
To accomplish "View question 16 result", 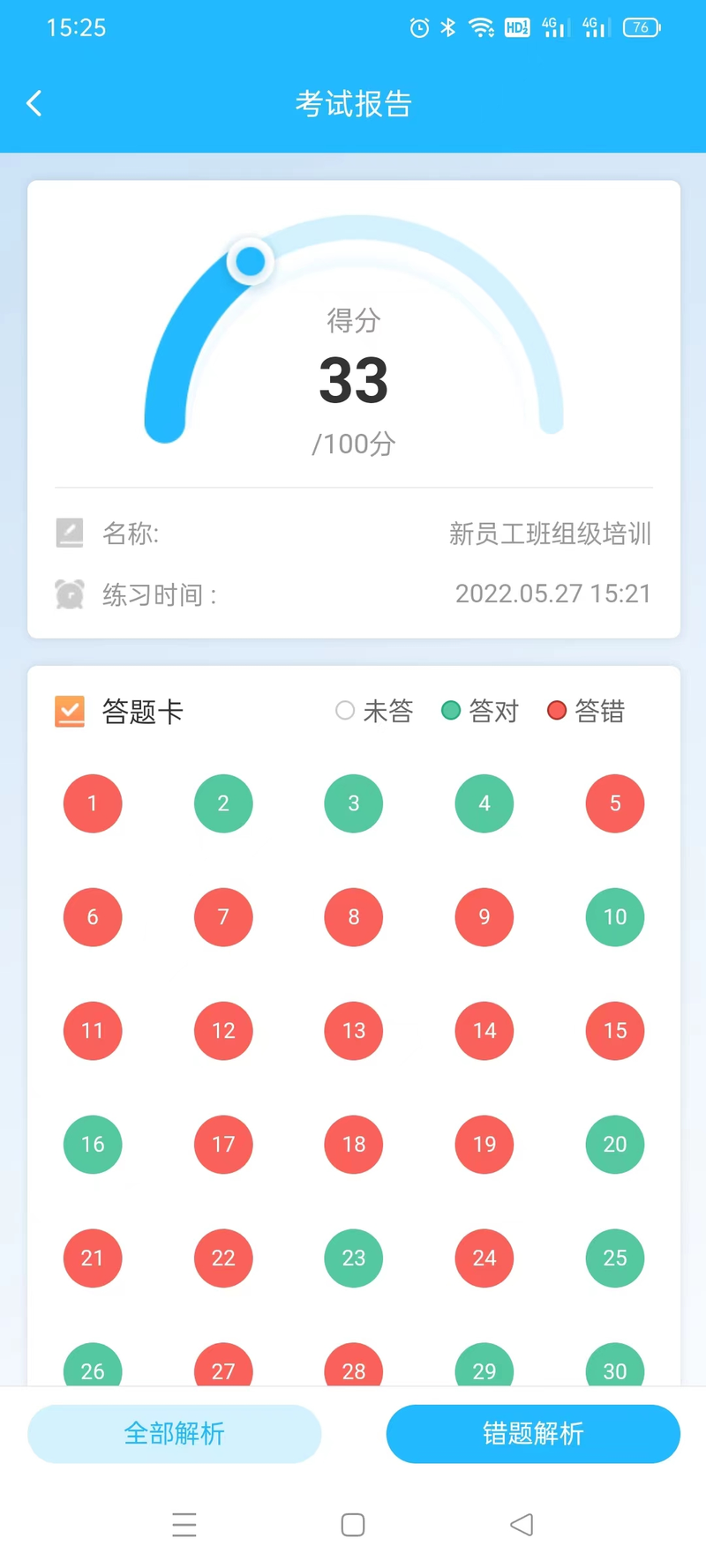I will [93, 1145].
